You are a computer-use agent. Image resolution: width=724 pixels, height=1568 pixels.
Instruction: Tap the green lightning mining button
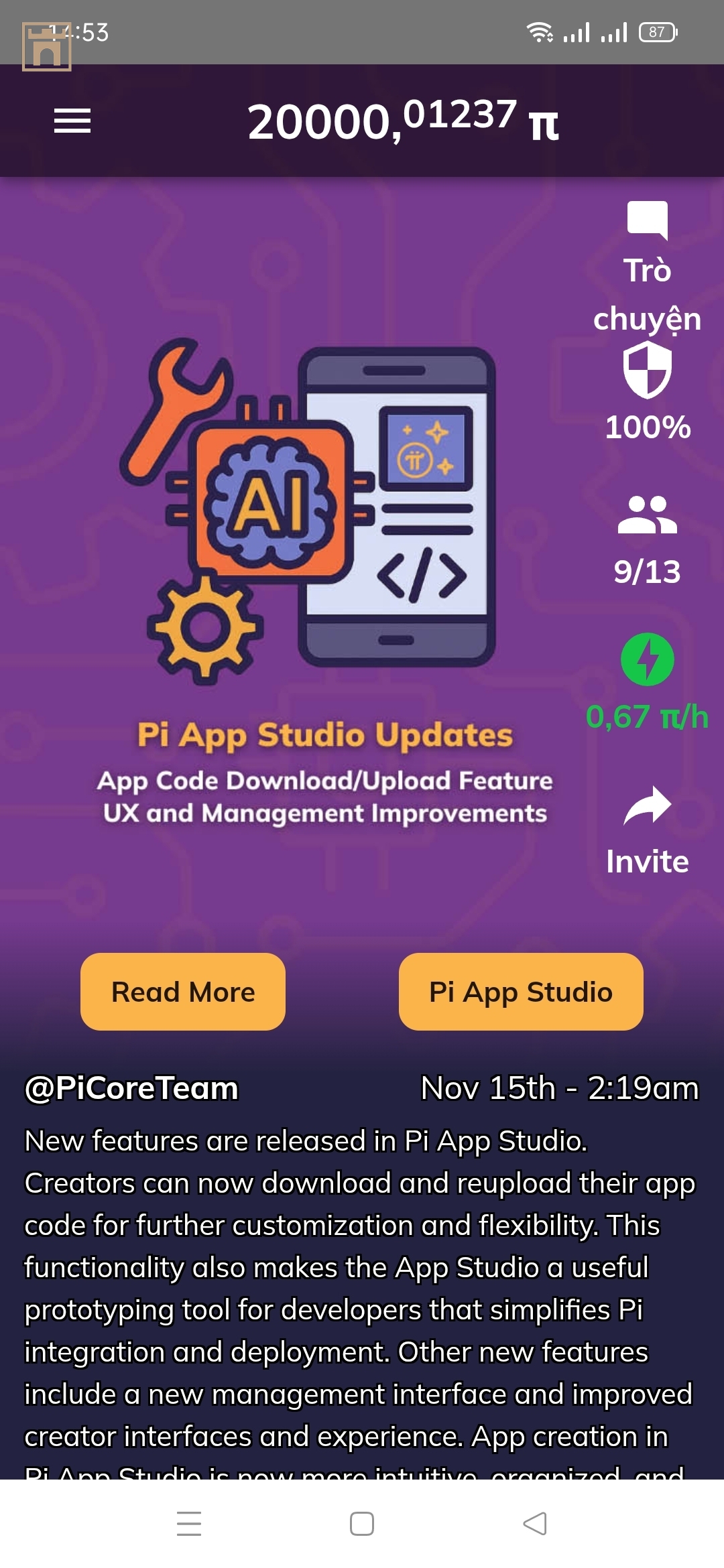647,659
